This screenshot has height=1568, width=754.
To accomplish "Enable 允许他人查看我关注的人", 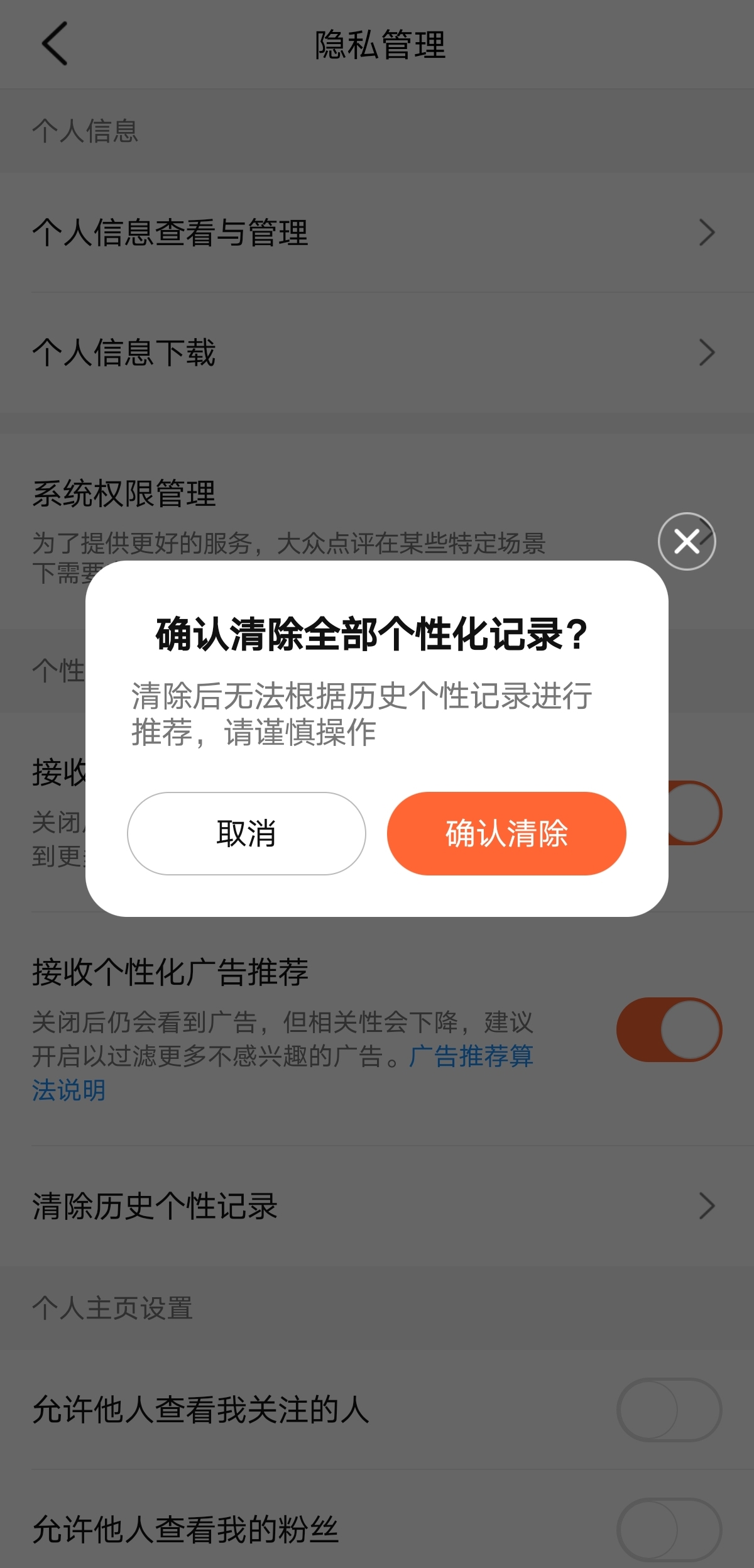I will coord(669,1410).
